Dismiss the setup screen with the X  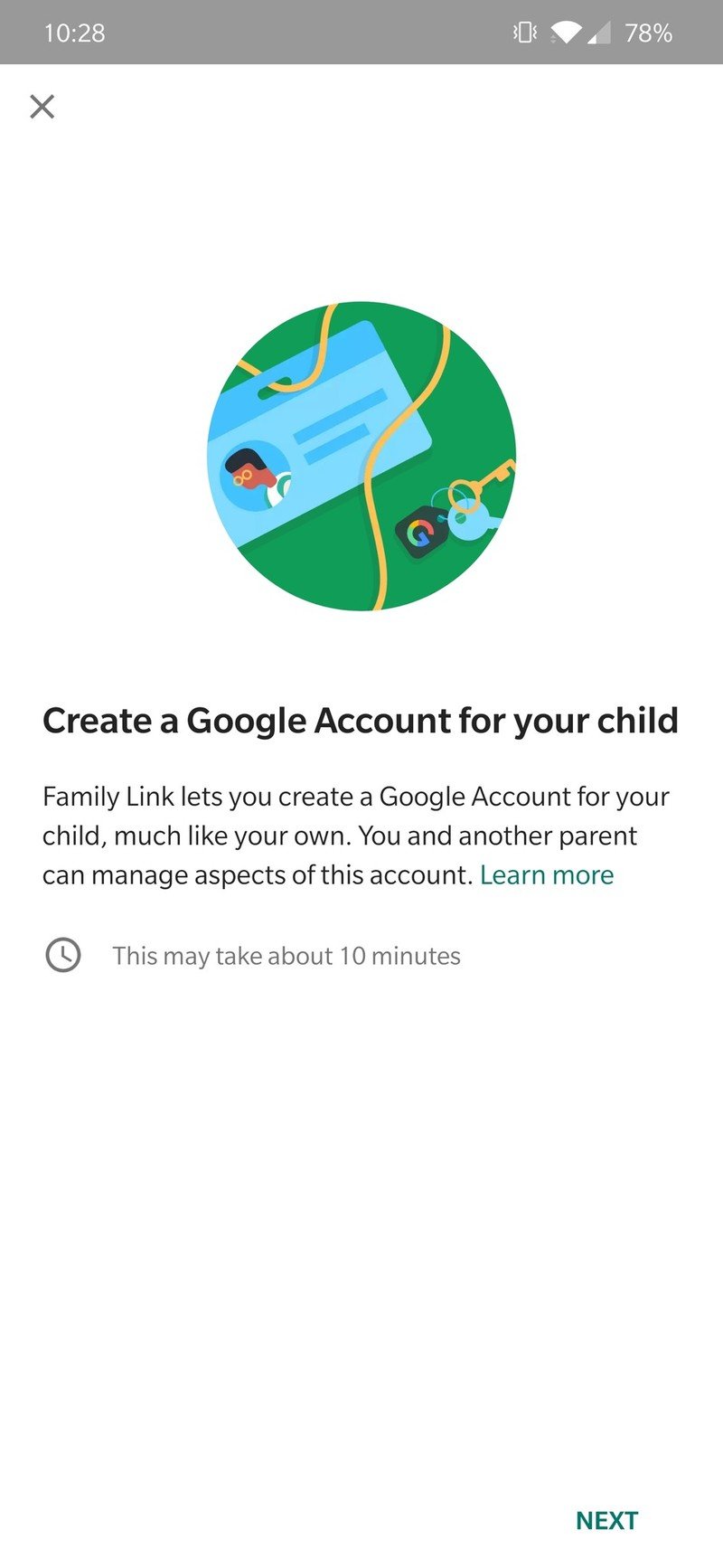coord(42,107)
